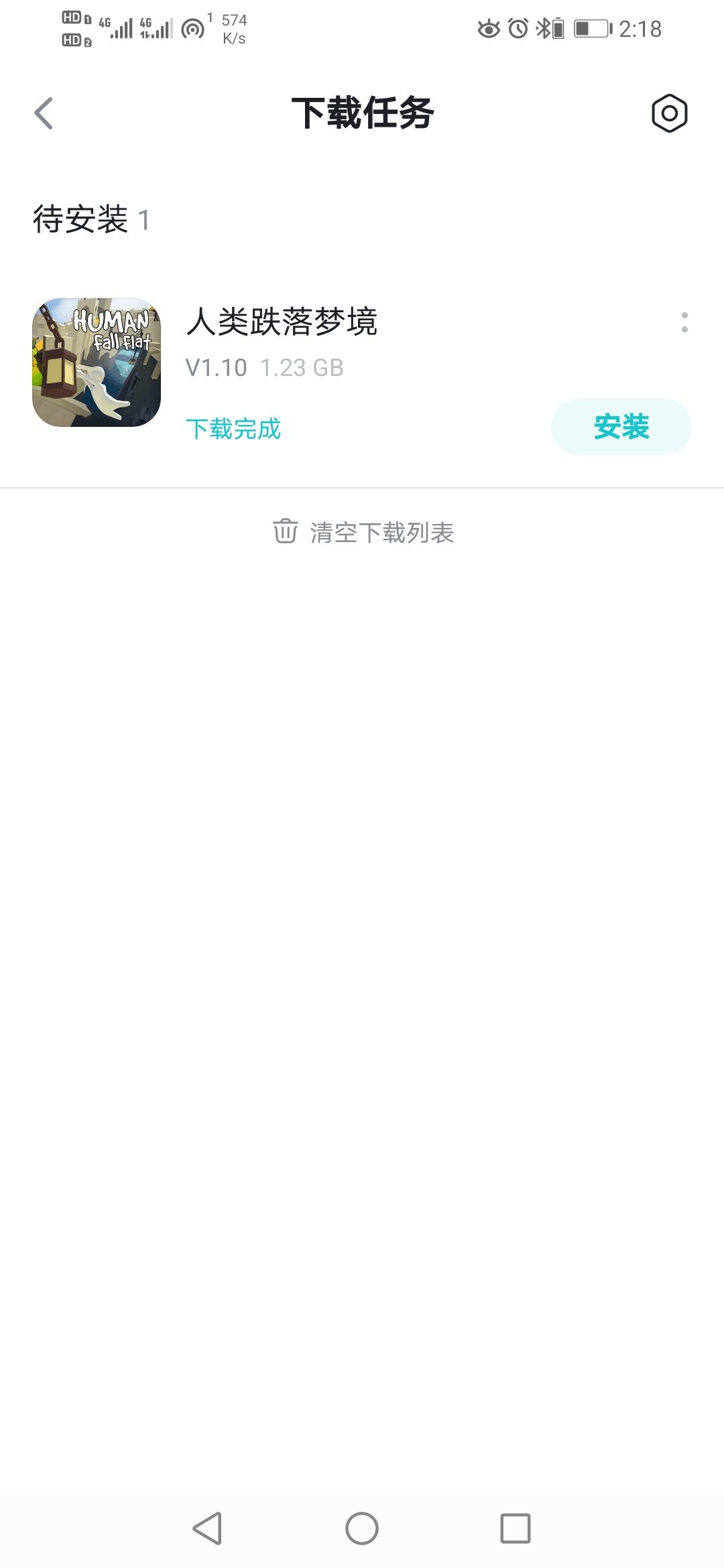Tap the Bluetooth icon in the status bar
The image size is (724, 1568).
point(544,29)
